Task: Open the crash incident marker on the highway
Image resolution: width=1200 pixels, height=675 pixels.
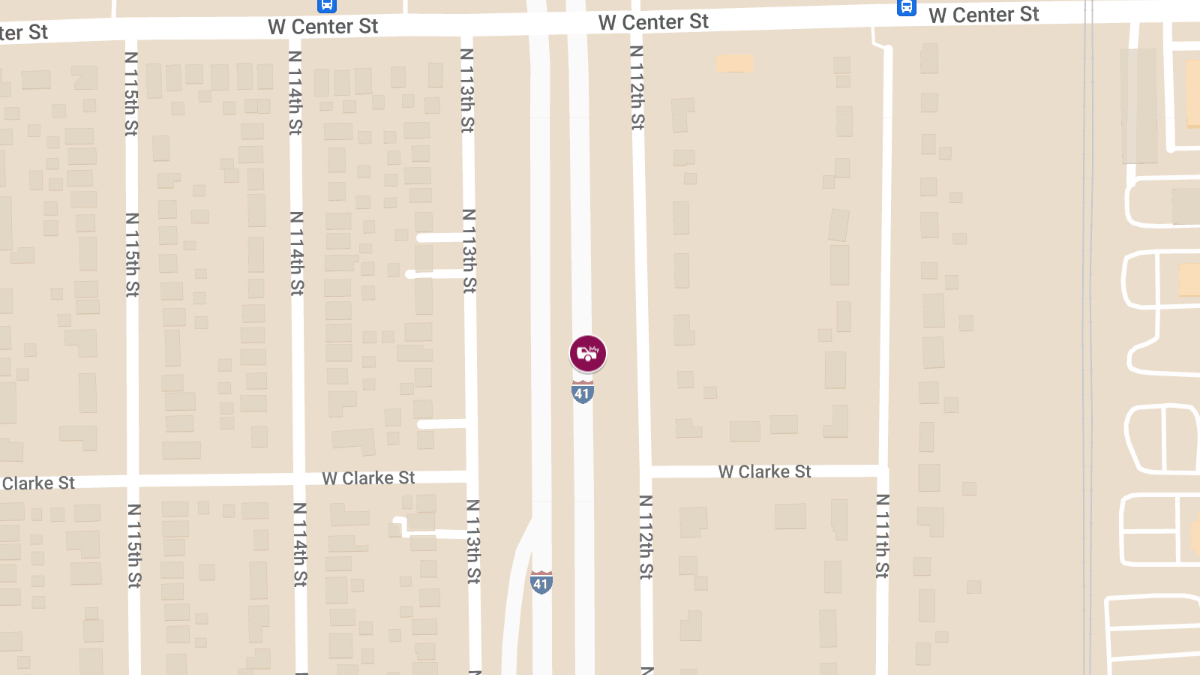Action: pos(588,352)
